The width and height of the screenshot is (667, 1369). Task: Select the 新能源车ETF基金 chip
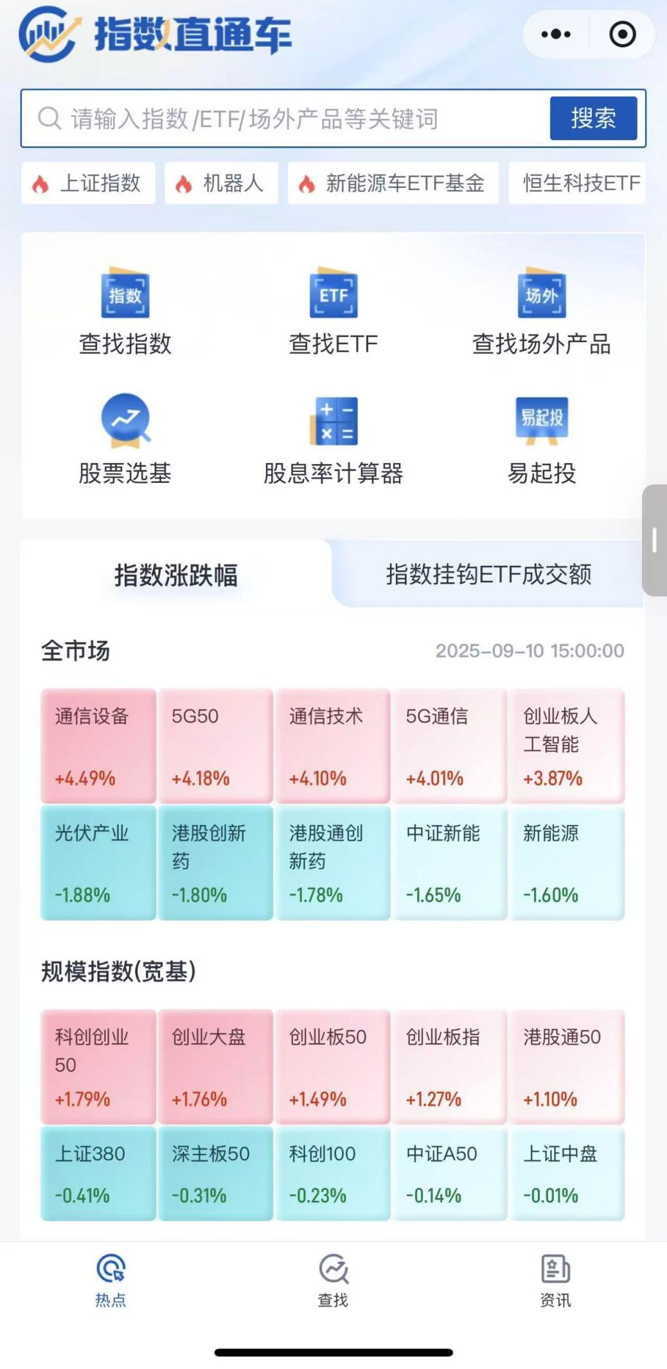point(393,184)
